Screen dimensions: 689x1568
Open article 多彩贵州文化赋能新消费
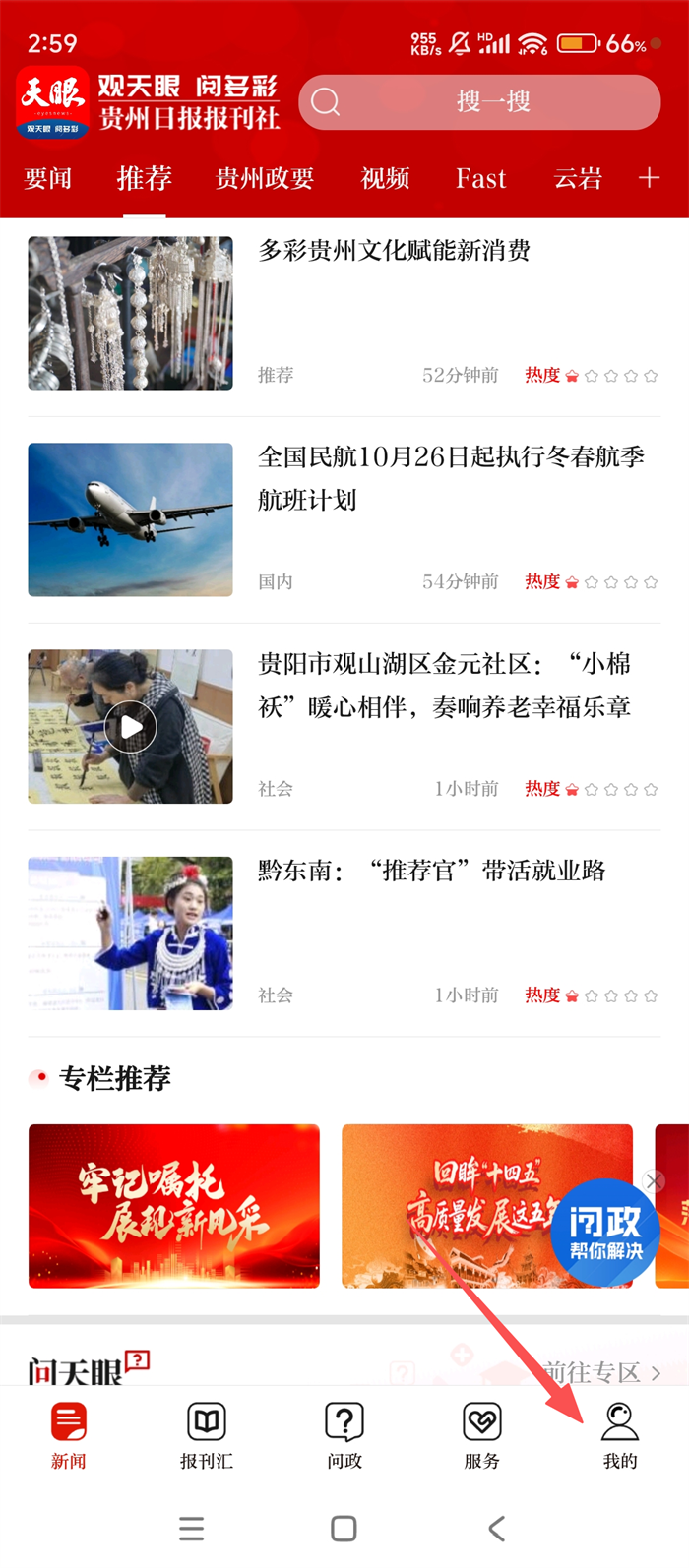coord(394,252)
